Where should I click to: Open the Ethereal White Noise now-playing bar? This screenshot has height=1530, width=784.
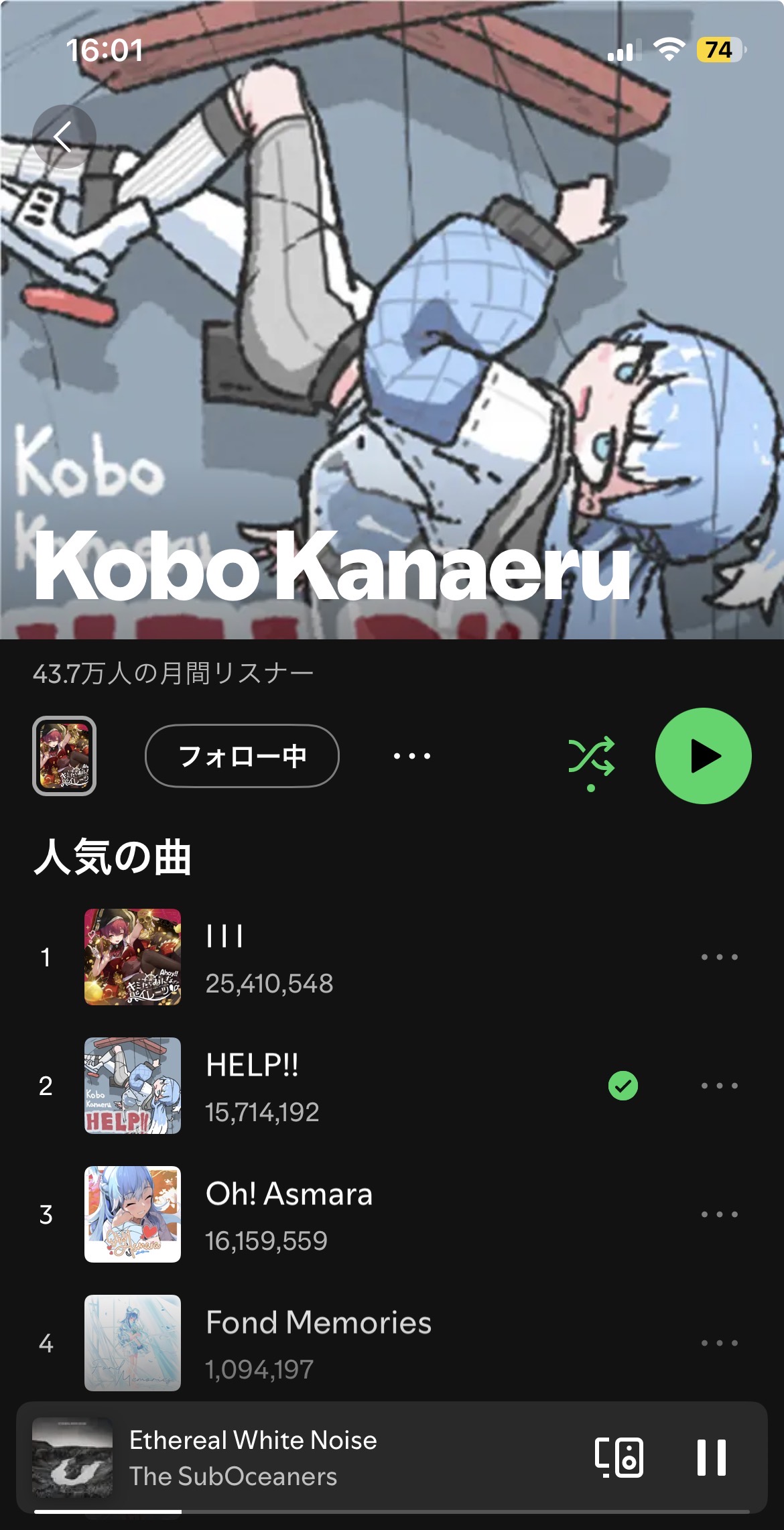(x=302, y=1458)
